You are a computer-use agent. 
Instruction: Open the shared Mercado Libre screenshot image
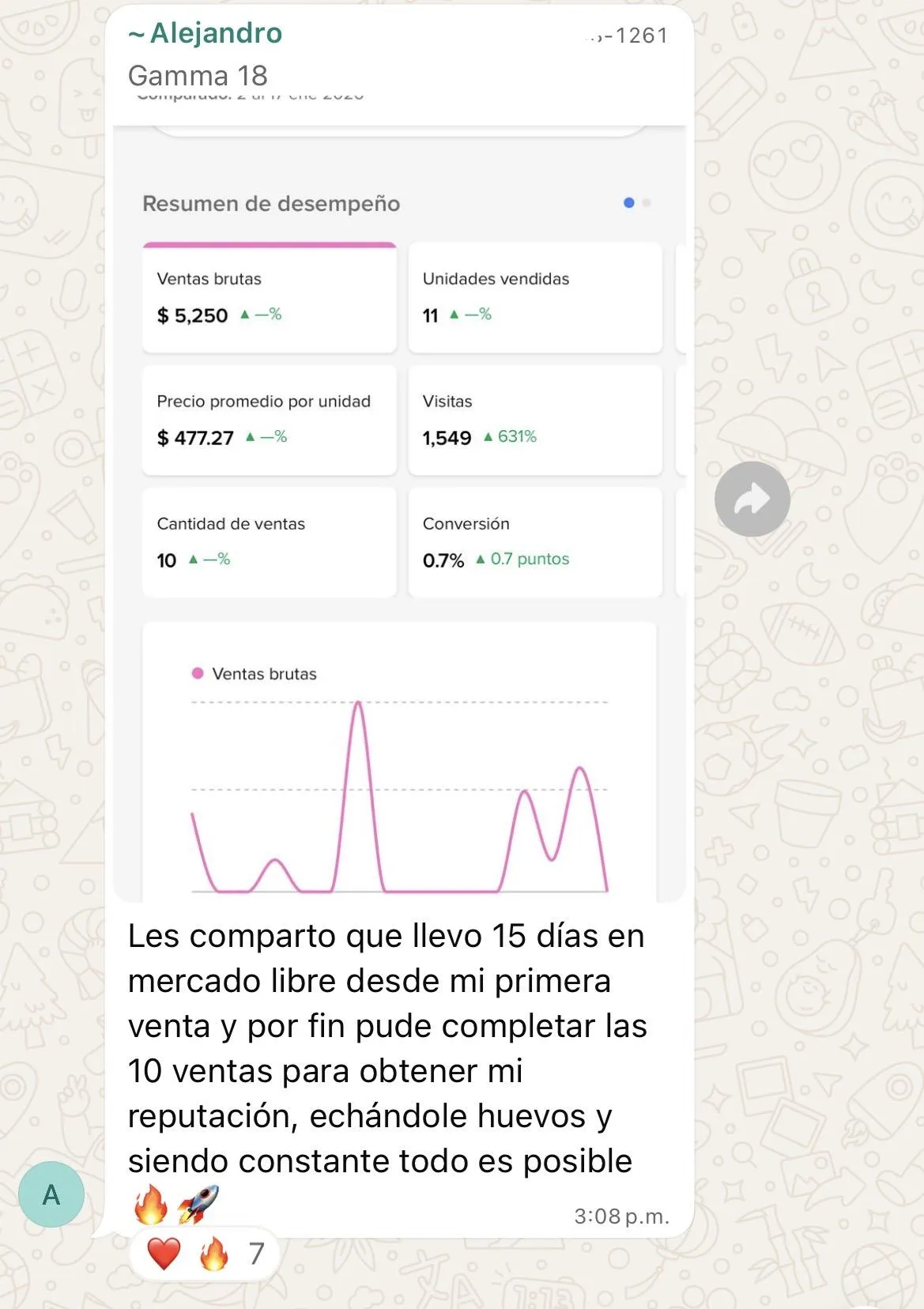pos(399,506)
